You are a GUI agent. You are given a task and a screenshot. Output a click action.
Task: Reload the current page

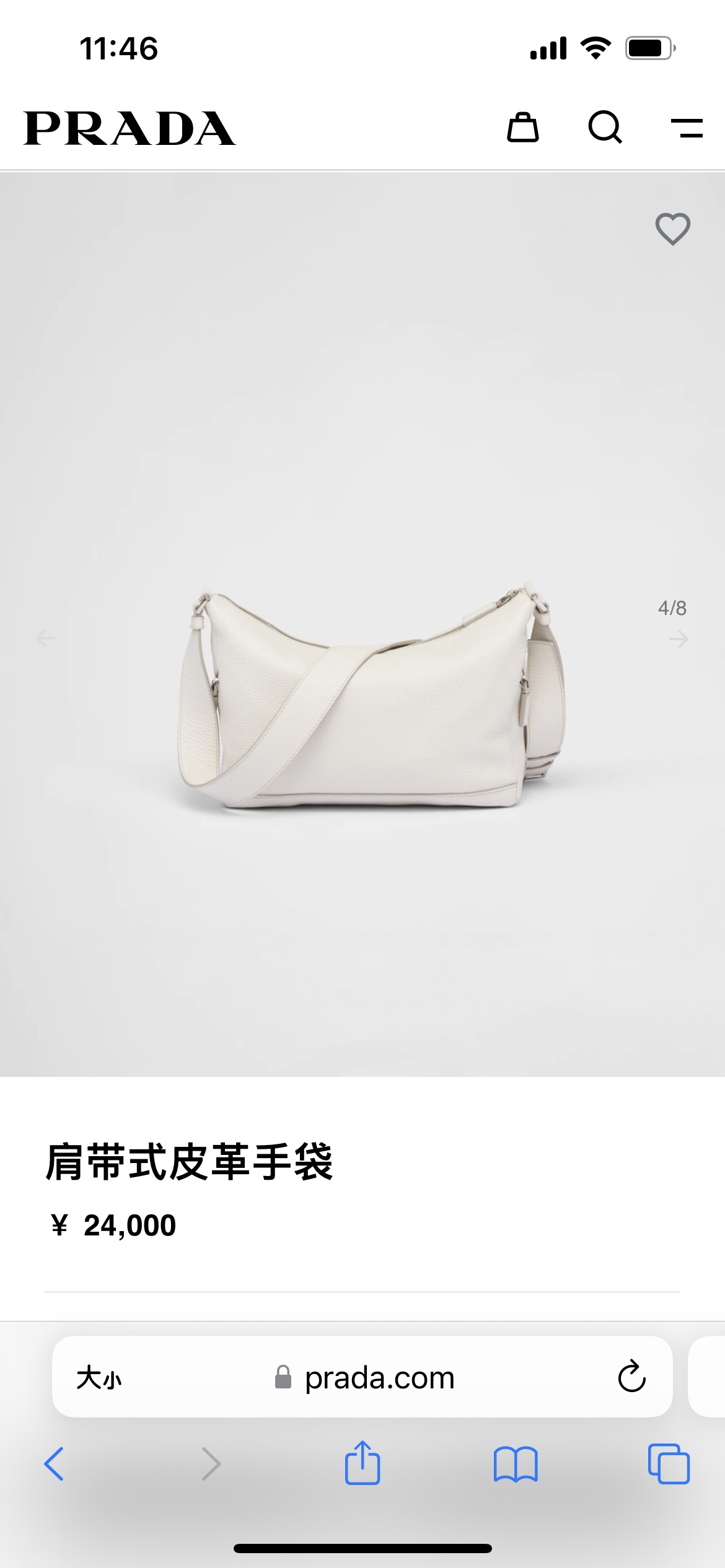tap(631, 1377)
